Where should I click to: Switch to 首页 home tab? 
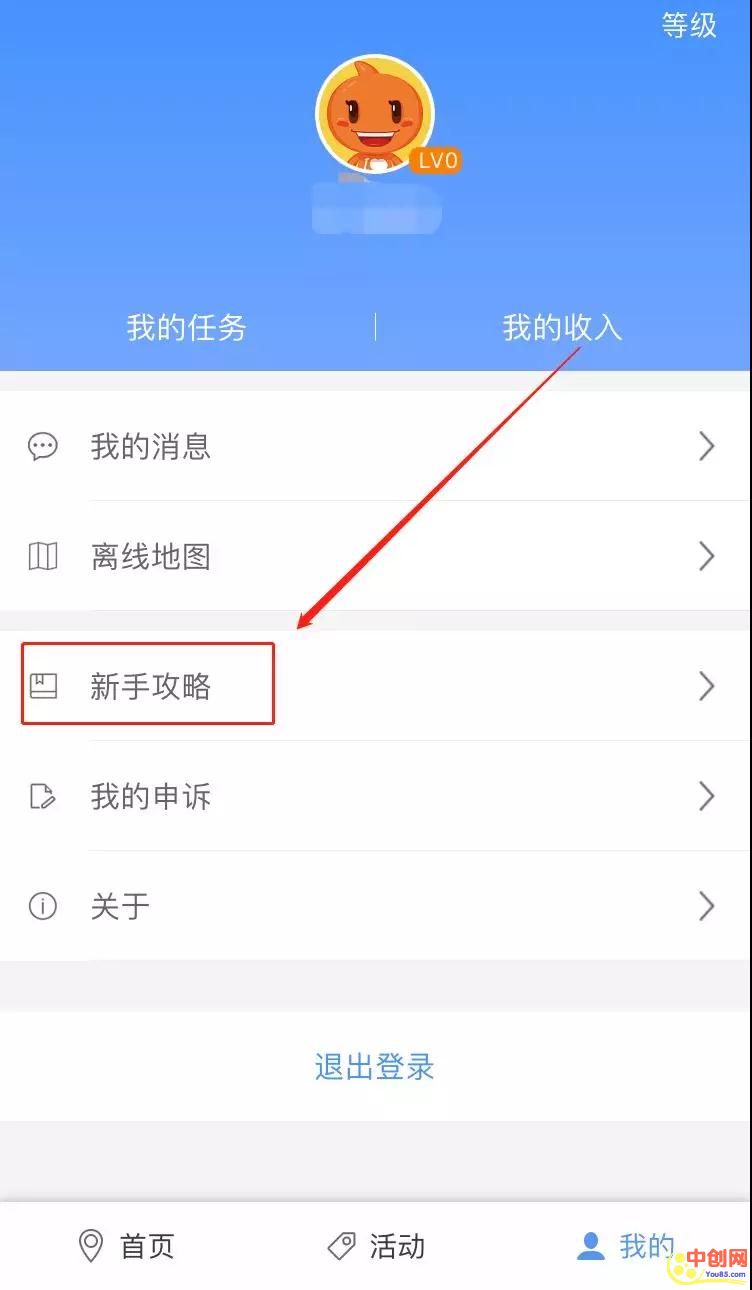tap(126, 1246)
